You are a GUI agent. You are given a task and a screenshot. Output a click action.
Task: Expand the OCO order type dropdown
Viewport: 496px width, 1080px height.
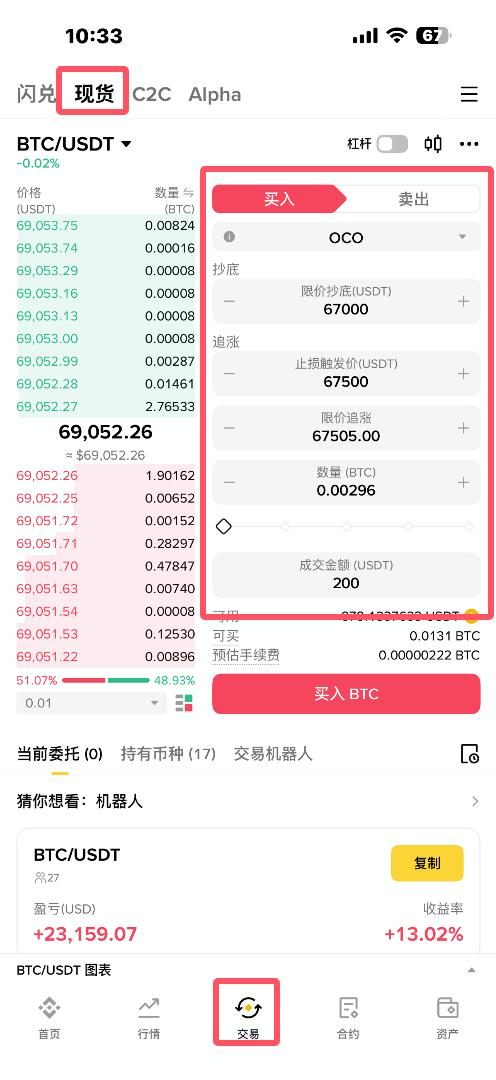(x=346, y=238)
